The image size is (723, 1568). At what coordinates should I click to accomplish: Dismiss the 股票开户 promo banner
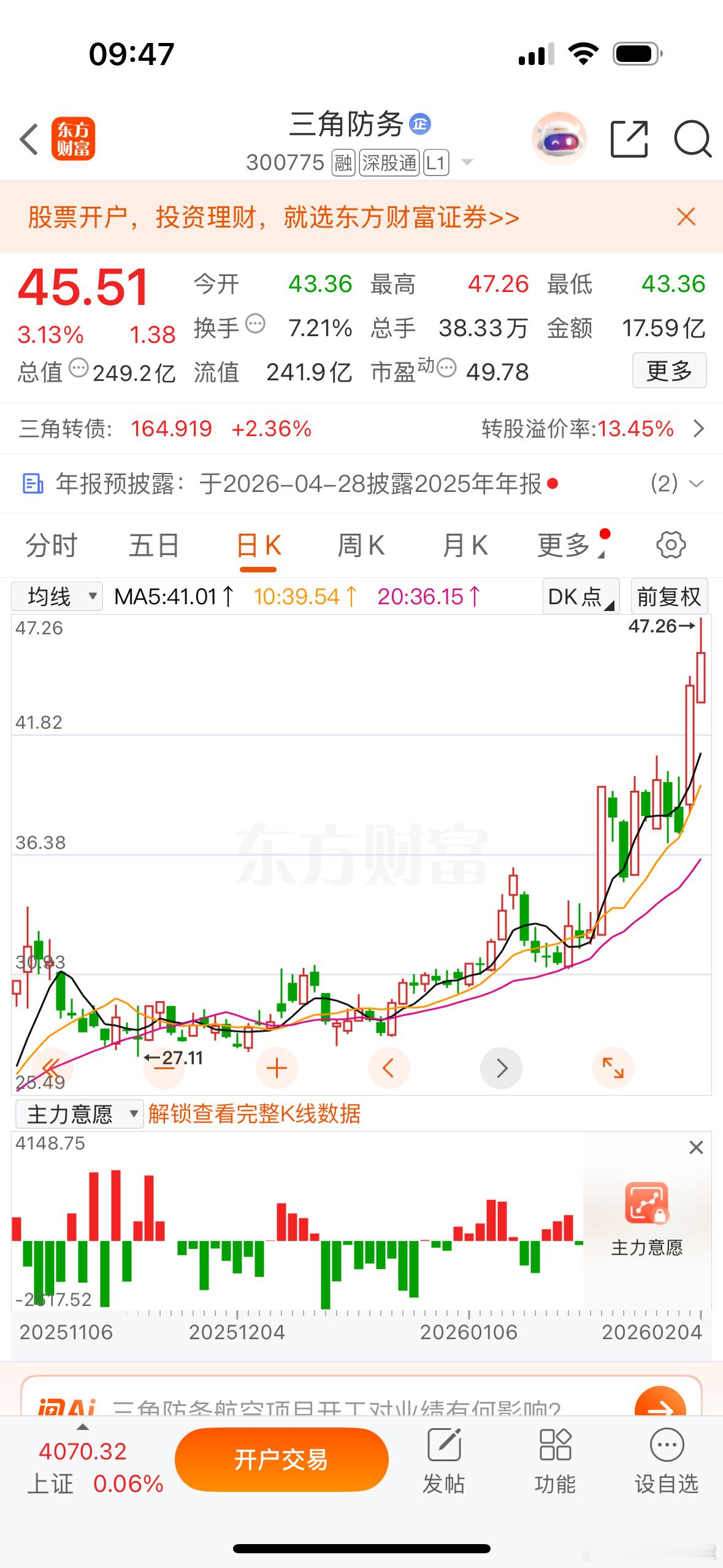(686, 218)
